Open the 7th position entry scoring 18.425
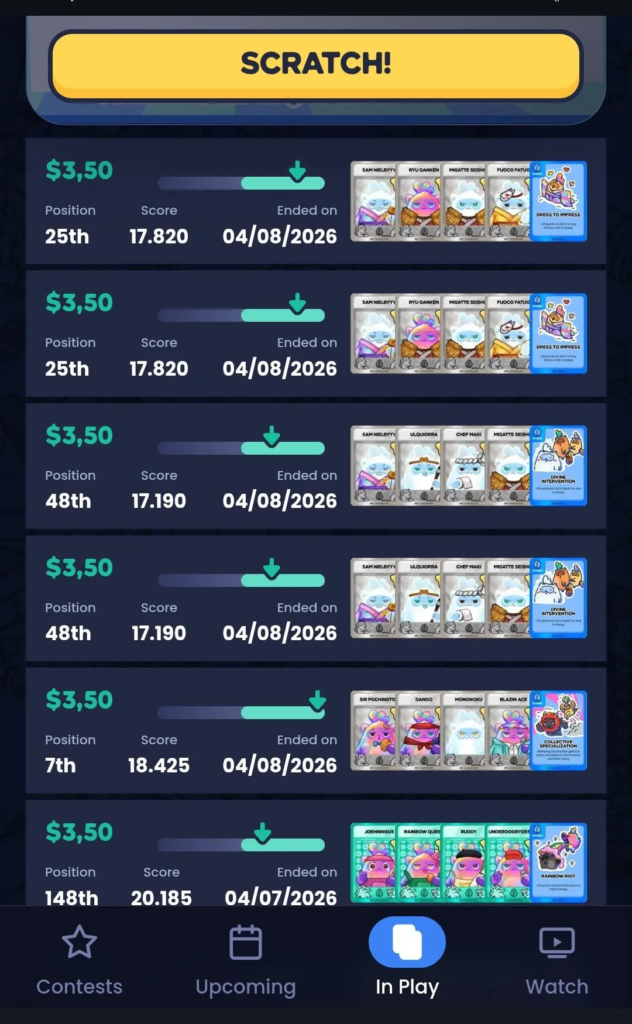Image resolution: width=632 pixels, height=1024 pixels. [x=190, y=731]
